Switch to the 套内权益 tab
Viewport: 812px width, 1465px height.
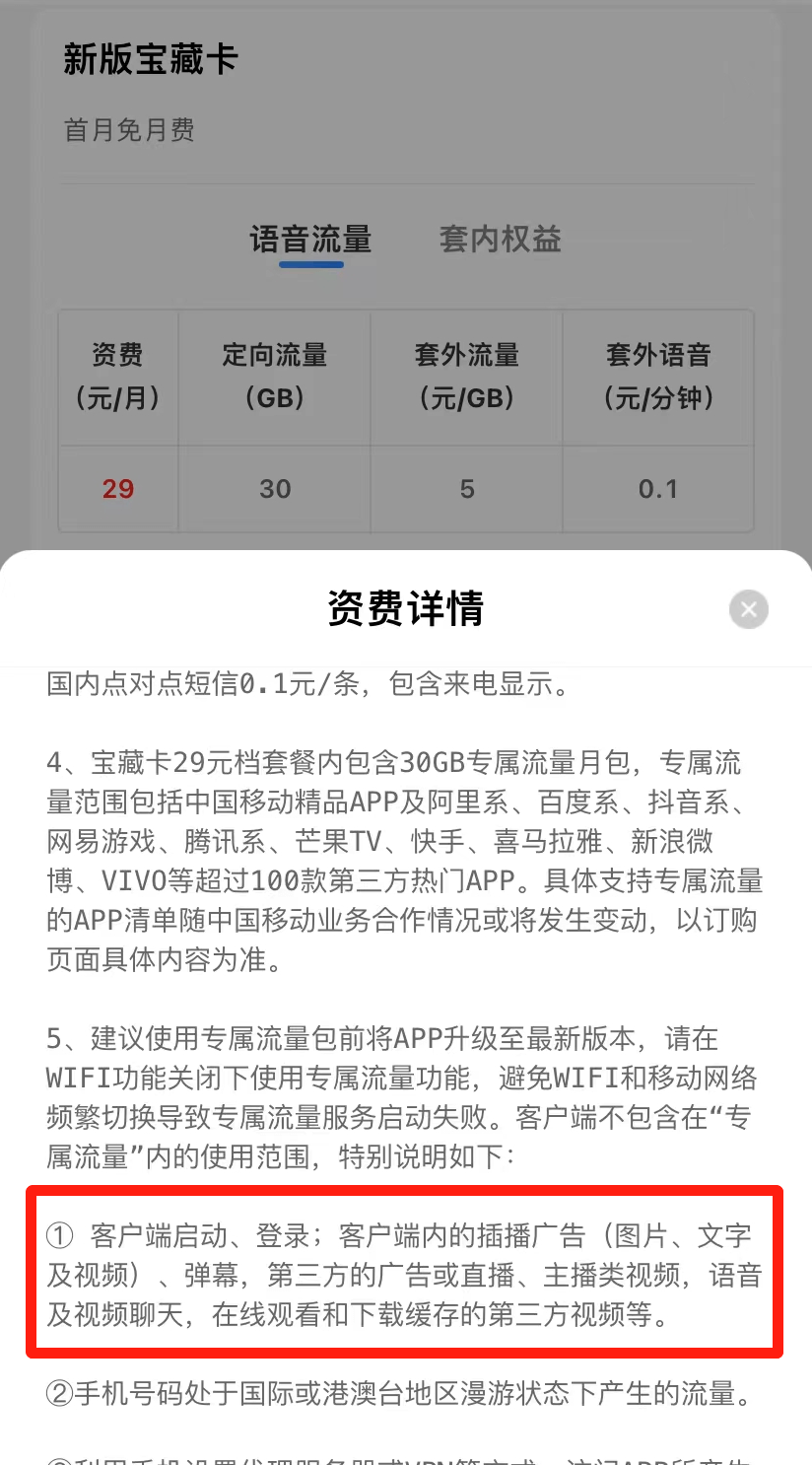tap(500, 240)
